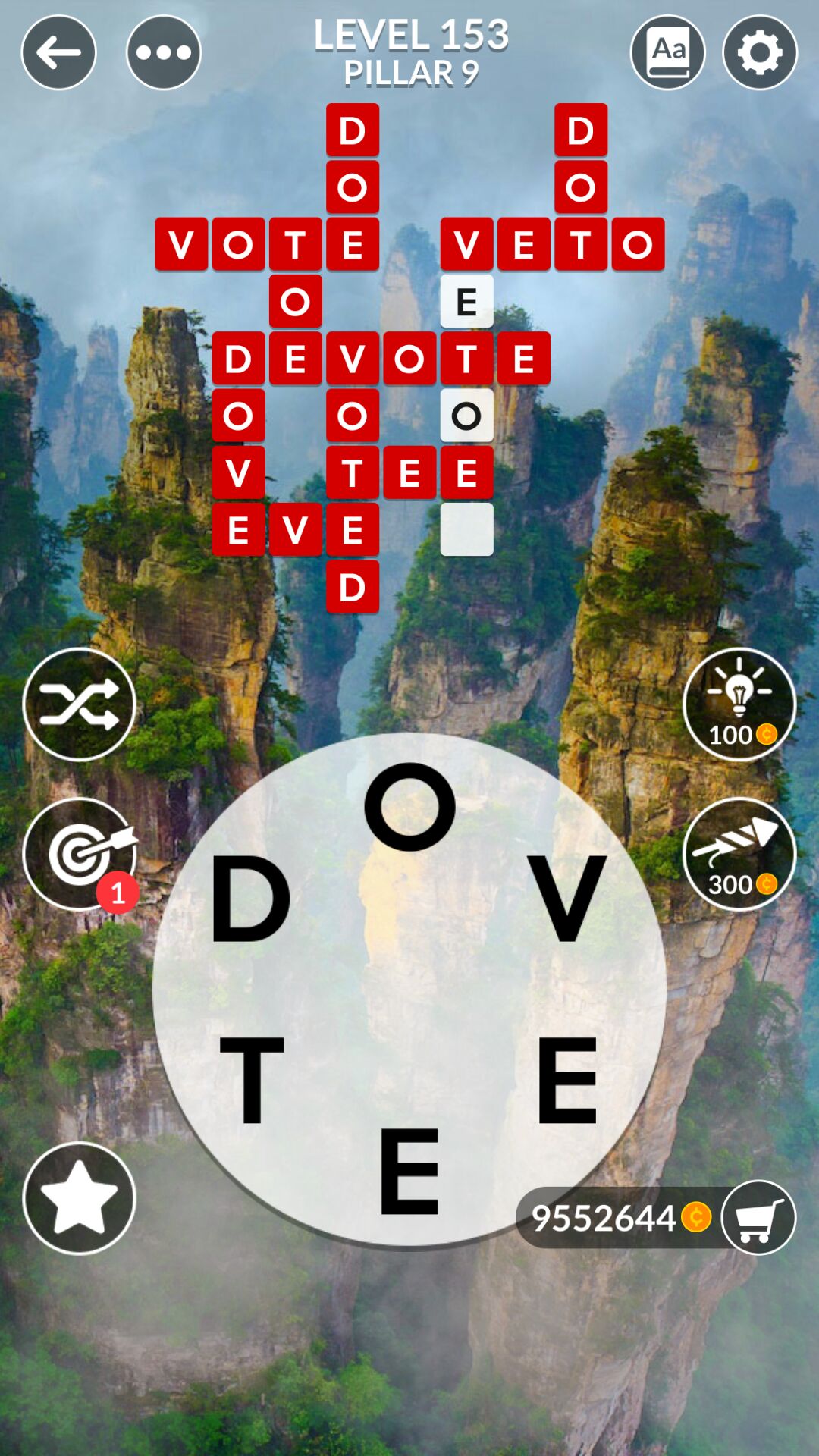The image size is (819, 1456).
Task: Open the settings gear
Action: 759,52
